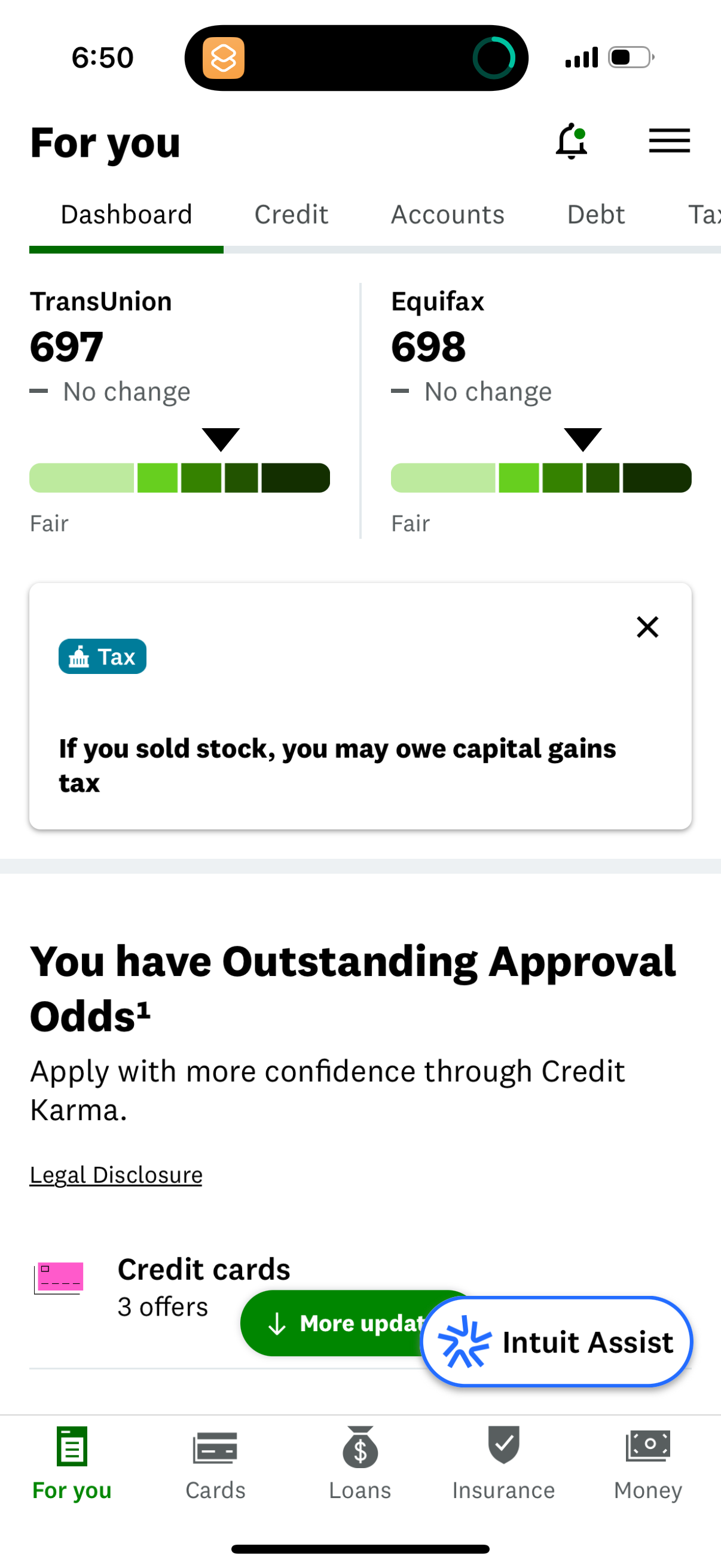
Task: Switch to the Credit tab
Action: click(290, 213)
